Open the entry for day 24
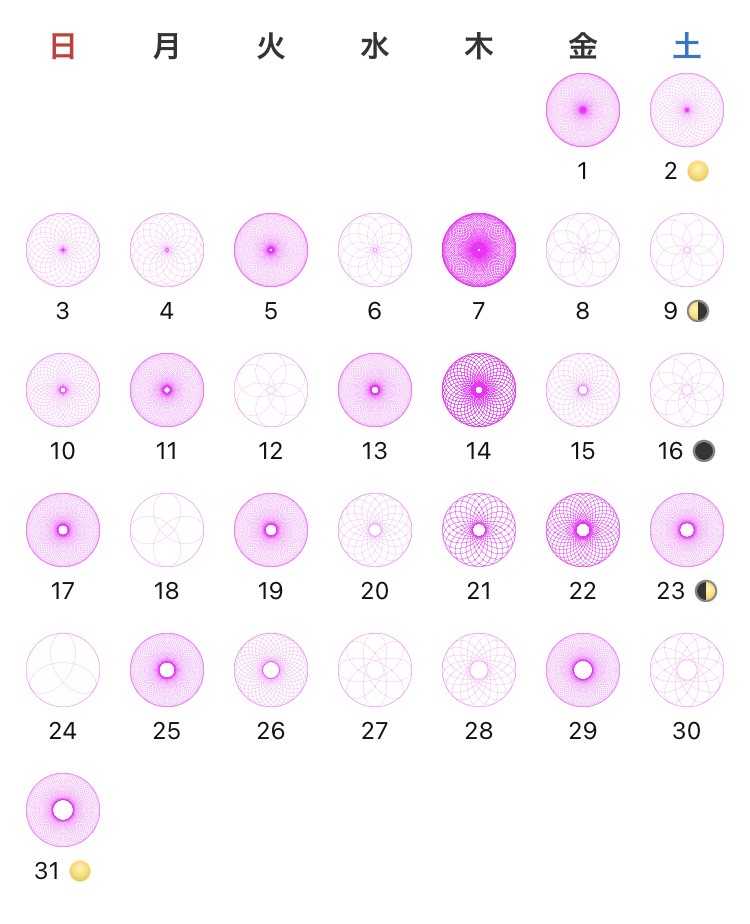750x924 pixels. (63, 670)
